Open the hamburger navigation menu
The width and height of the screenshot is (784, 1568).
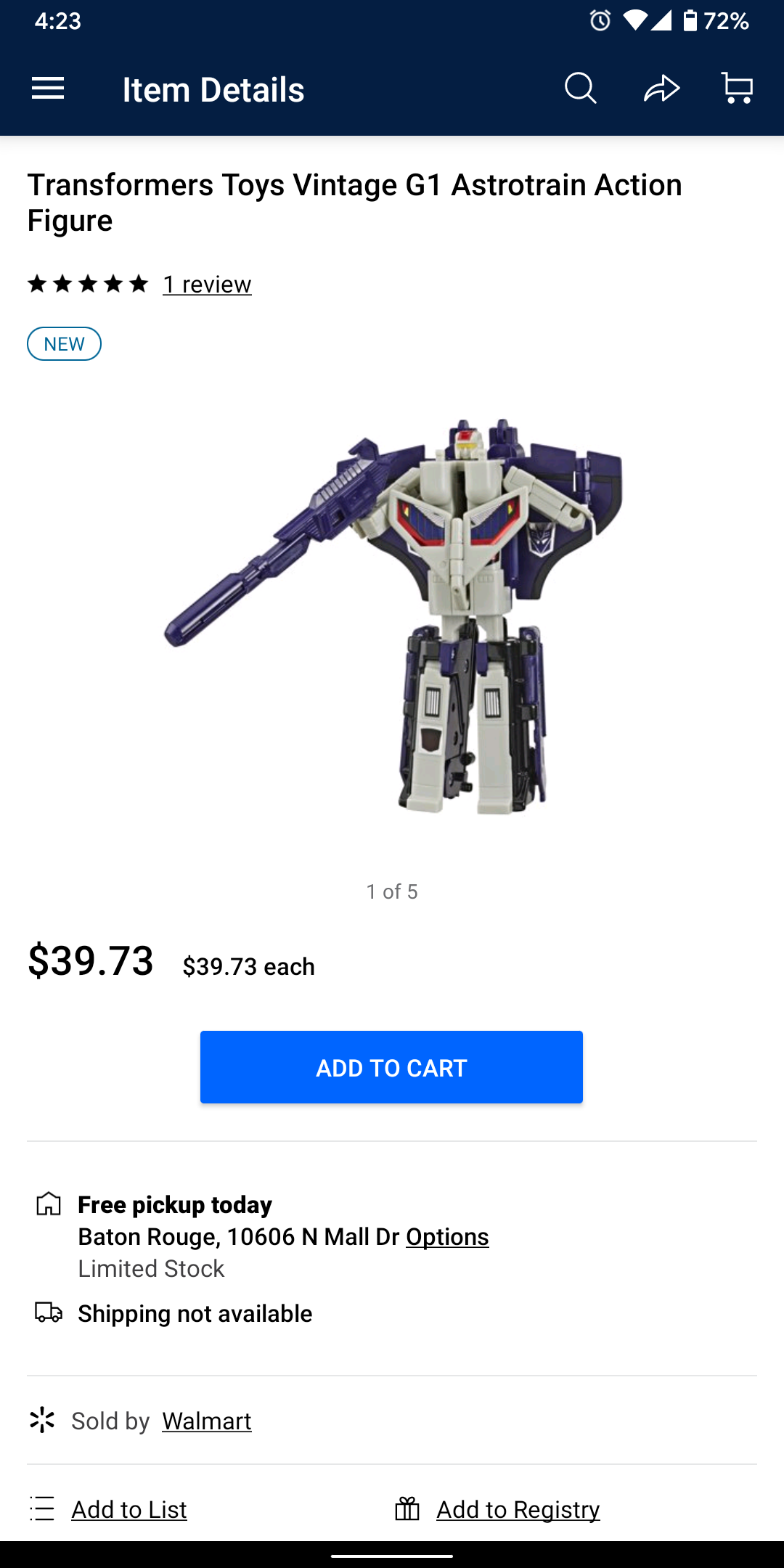(x=48, y=89)
